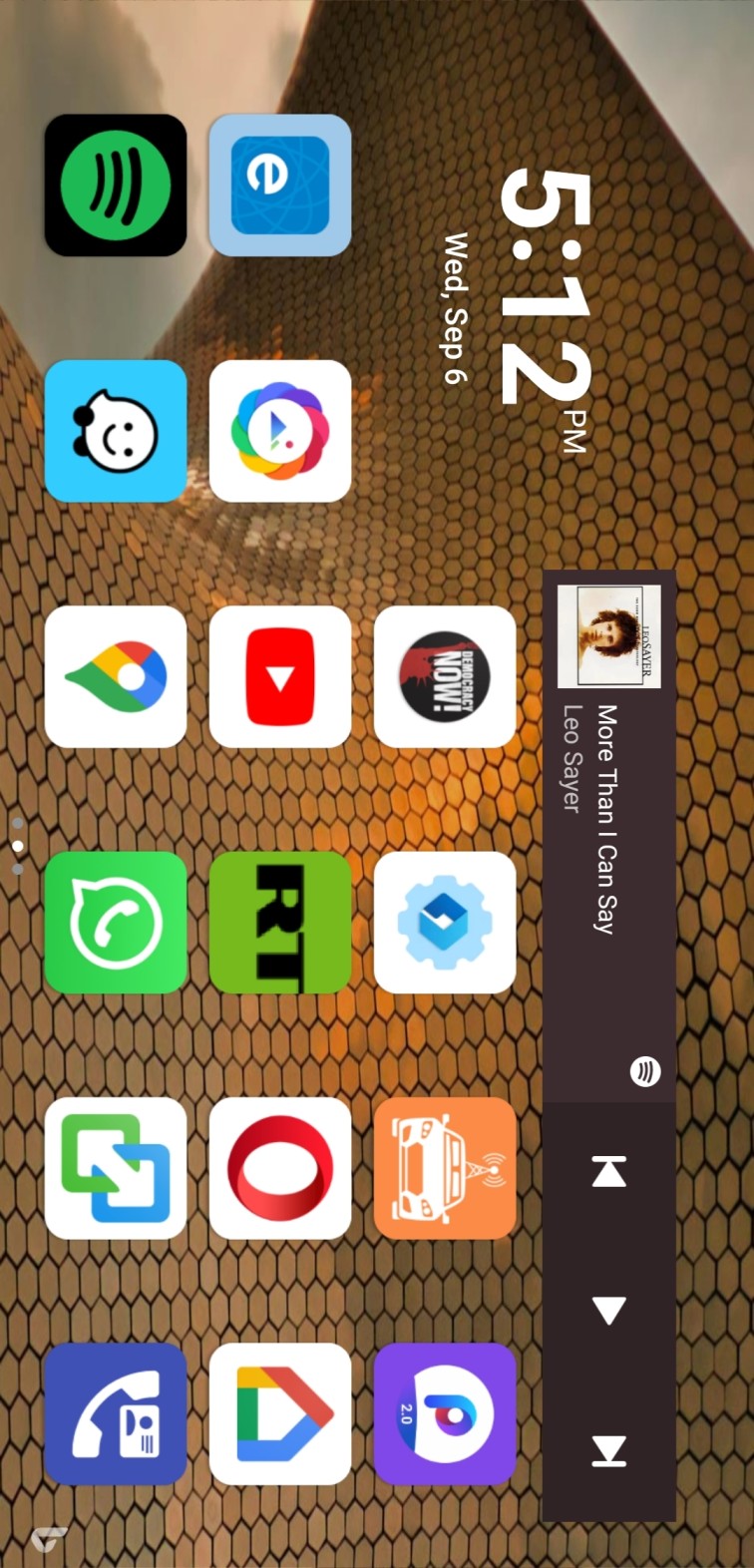Play the song More Than I Can Say
Screen dimensions: 754x1568
pyautogui.click(x=609, y=1311)
